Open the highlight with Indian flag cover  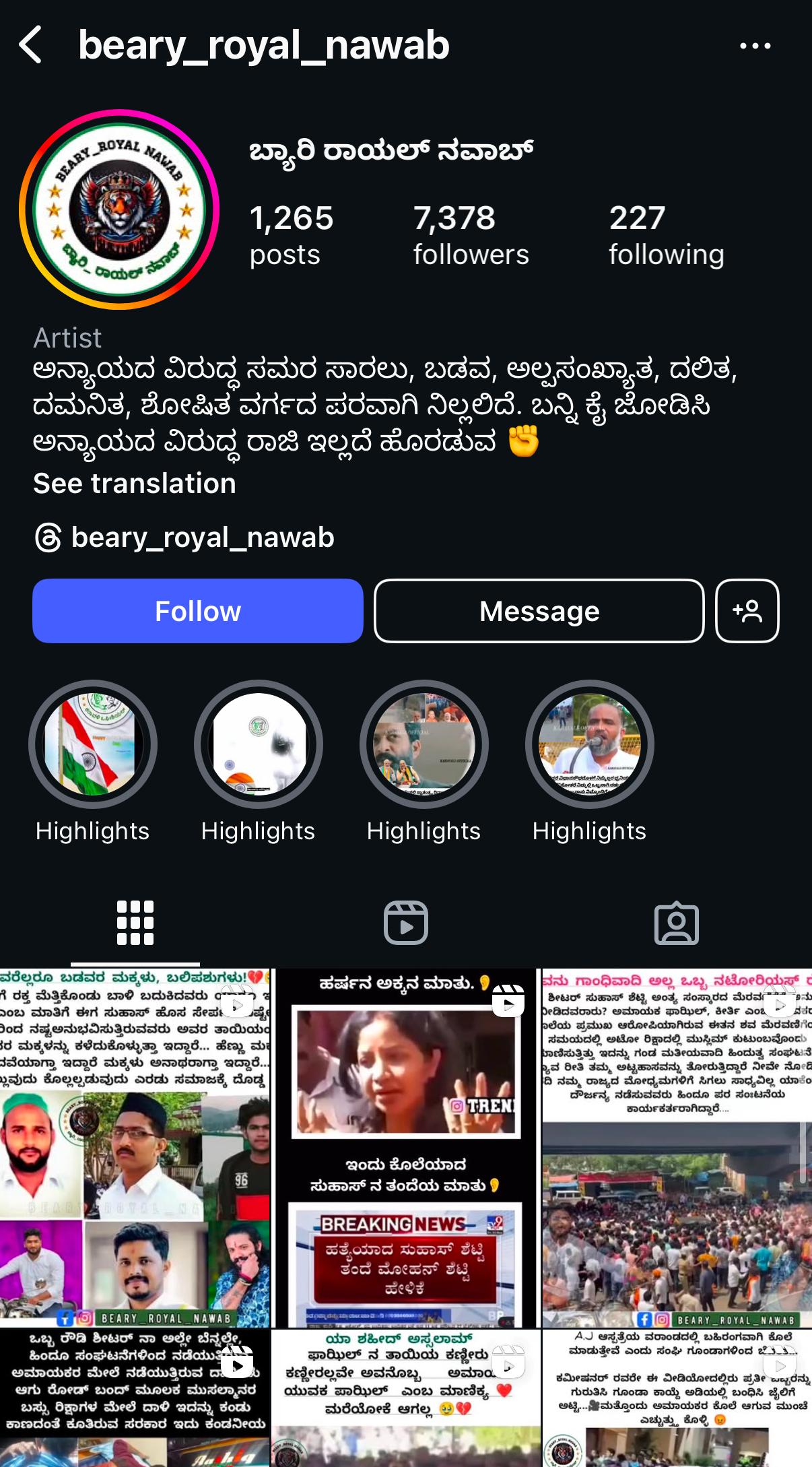92,744
